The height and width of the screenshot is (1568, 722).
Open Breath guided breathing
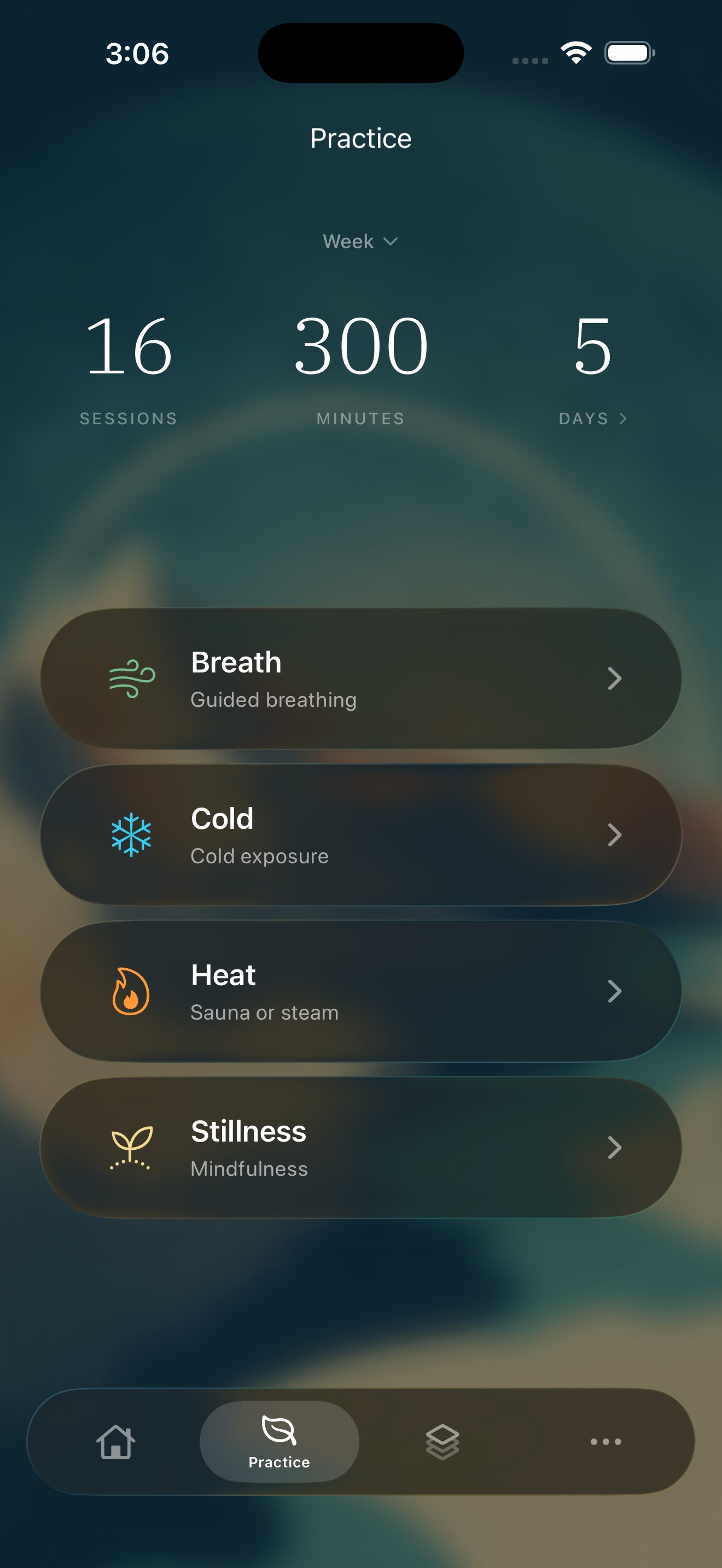(x=360, y=678)
